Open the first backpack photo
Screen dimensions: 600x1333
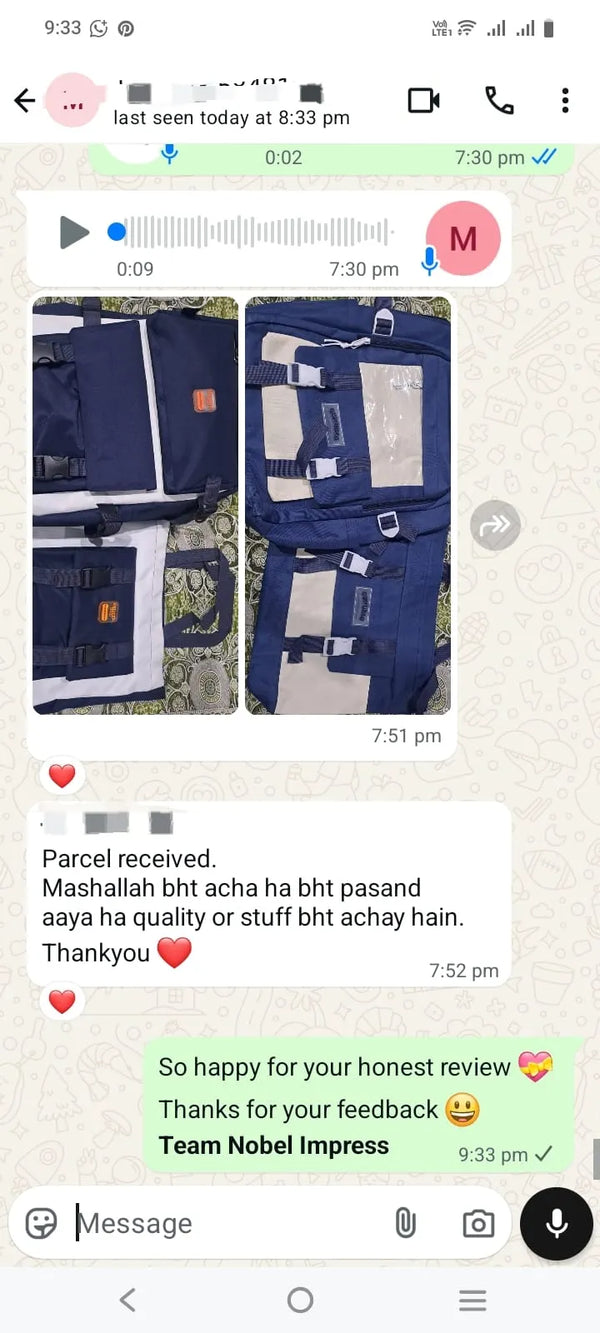coord(135,505)
